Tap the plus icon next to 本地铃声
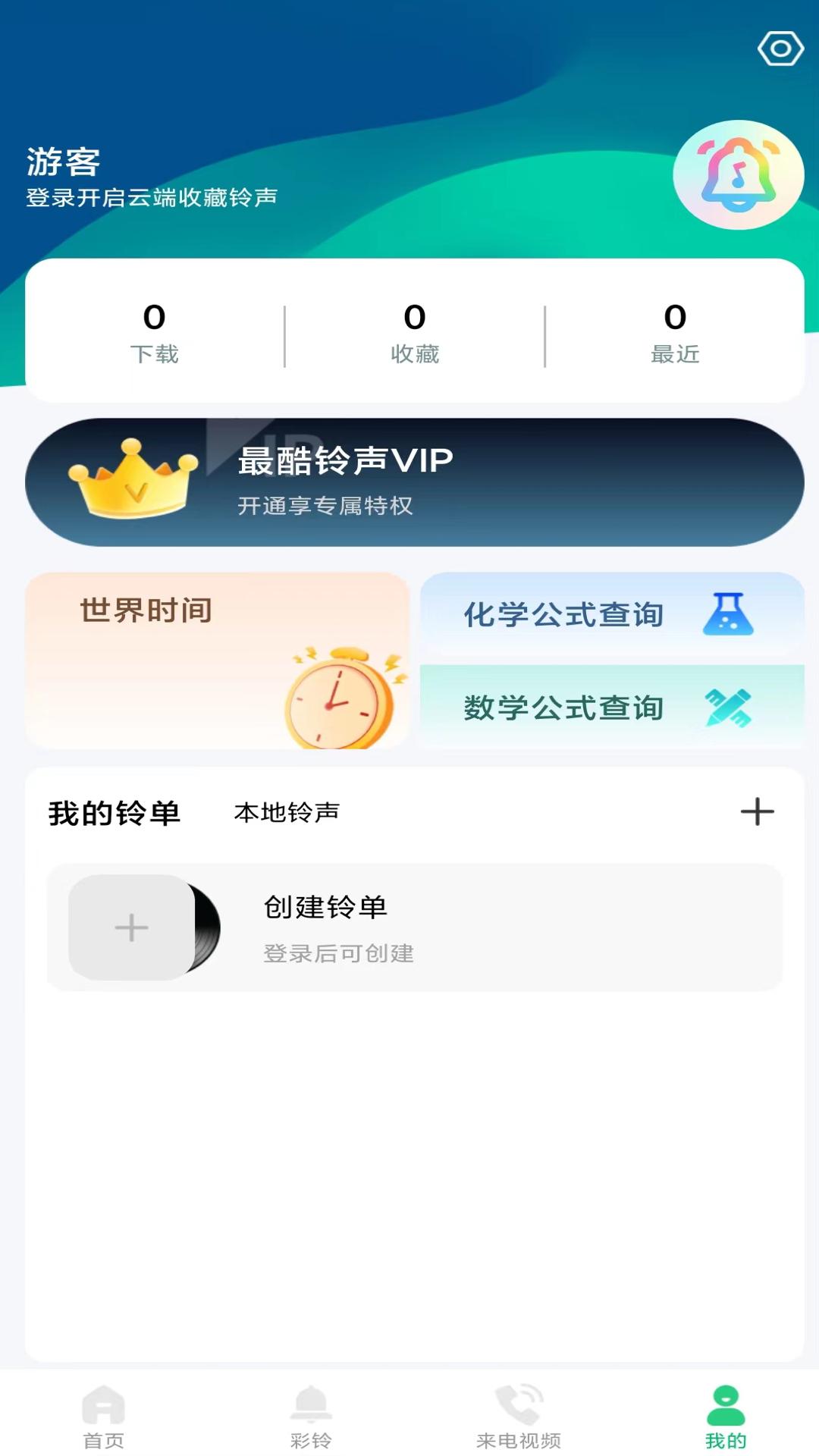 (755, 811)
